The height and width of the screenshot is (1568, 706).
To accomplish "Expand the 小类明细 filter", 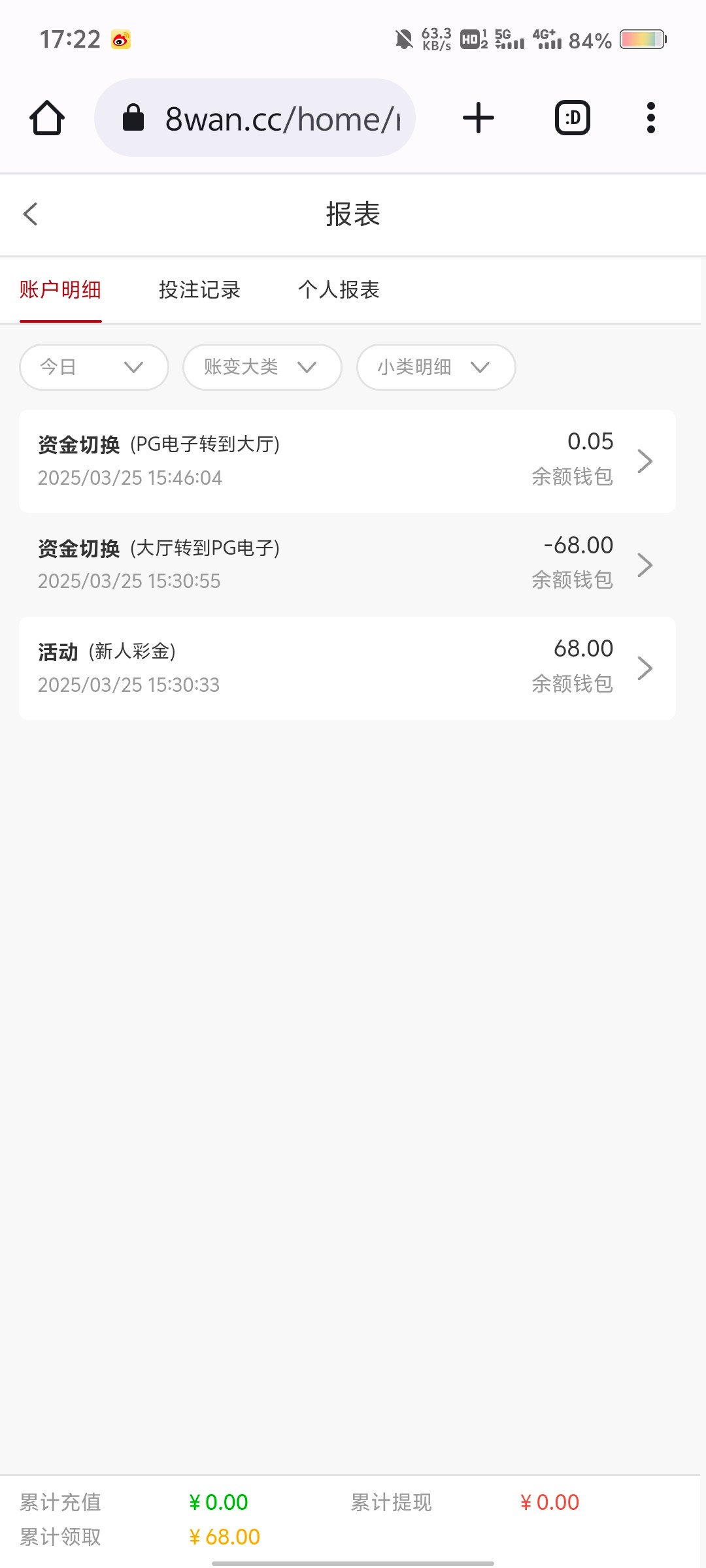I will point(436,367).
